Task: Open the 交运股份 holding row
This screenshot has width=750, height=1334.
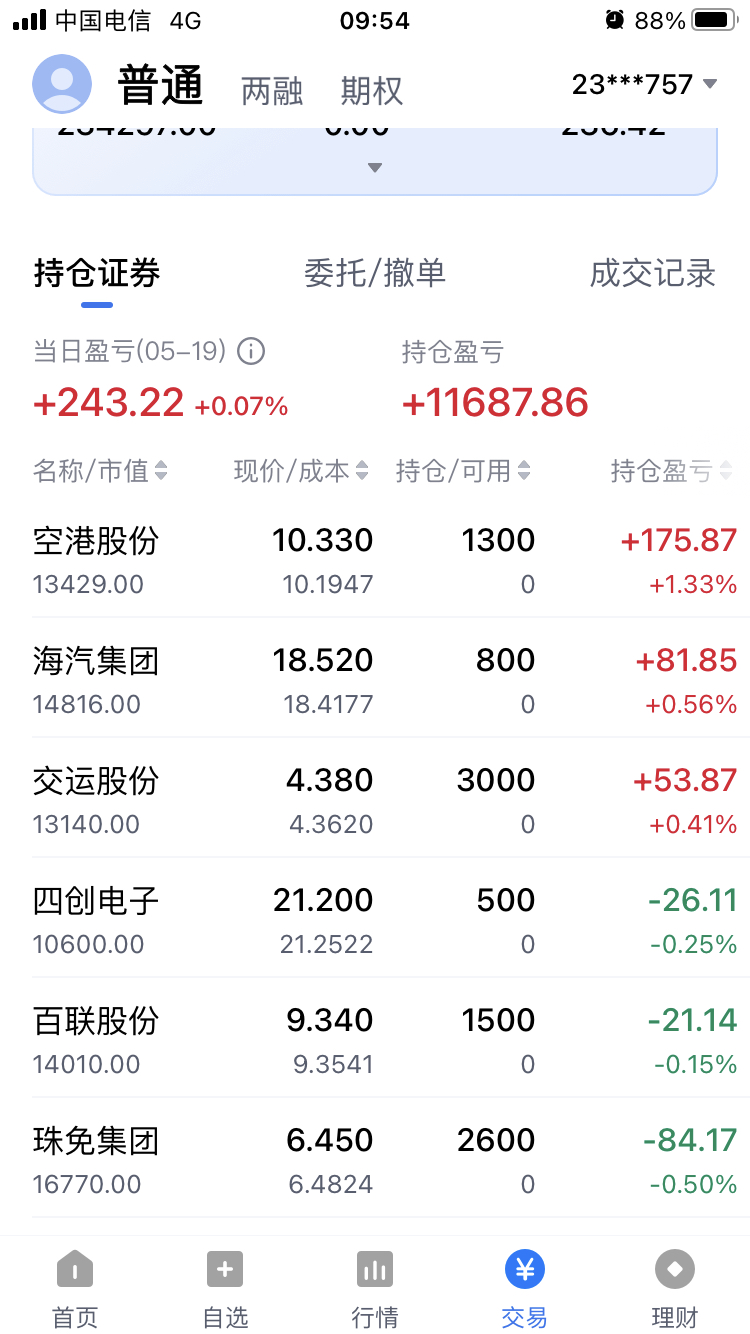Action: tap(375, 798)
